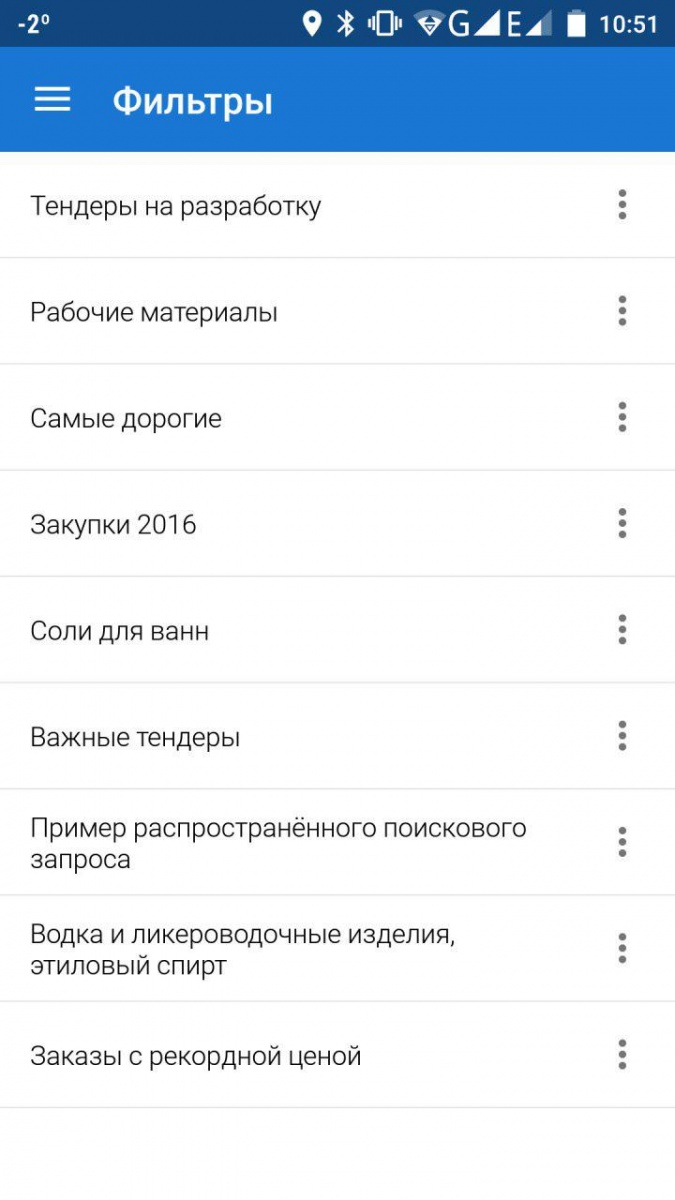This screenshot has height=1200, width=675.
Task: Open the hamburger drawer menu
Action: tap(52, 99)
